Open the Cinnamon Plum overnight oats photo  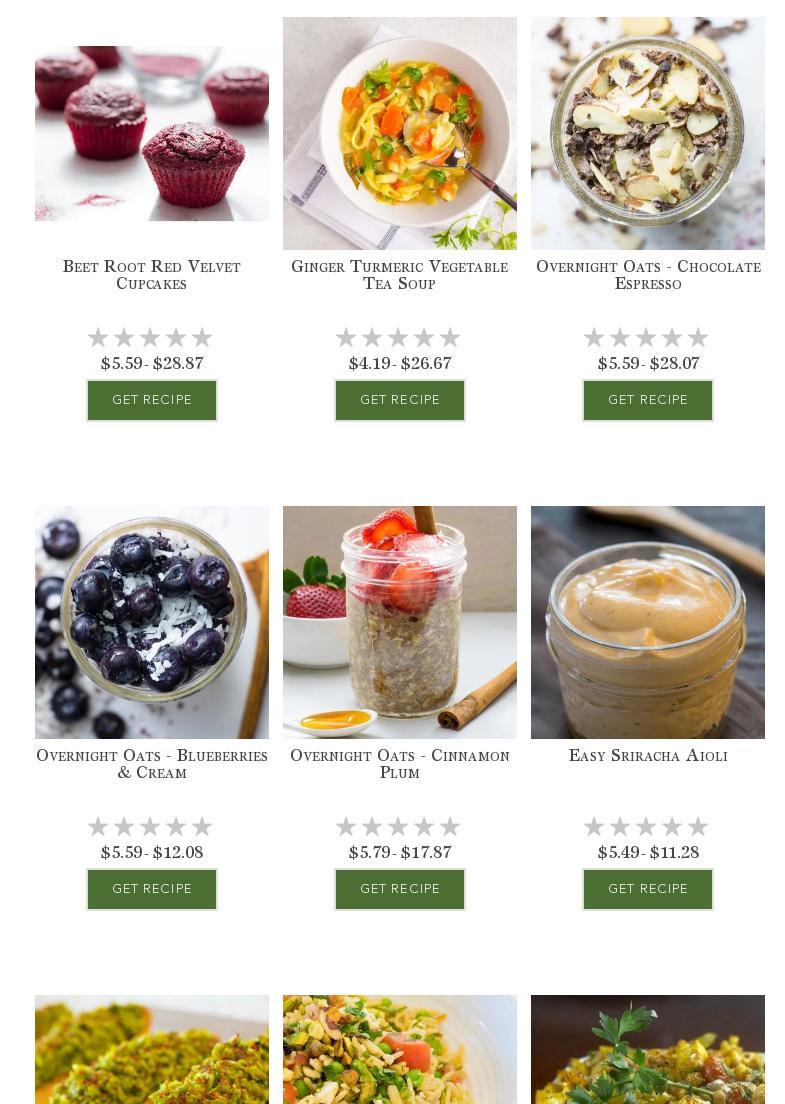point(400,622)
